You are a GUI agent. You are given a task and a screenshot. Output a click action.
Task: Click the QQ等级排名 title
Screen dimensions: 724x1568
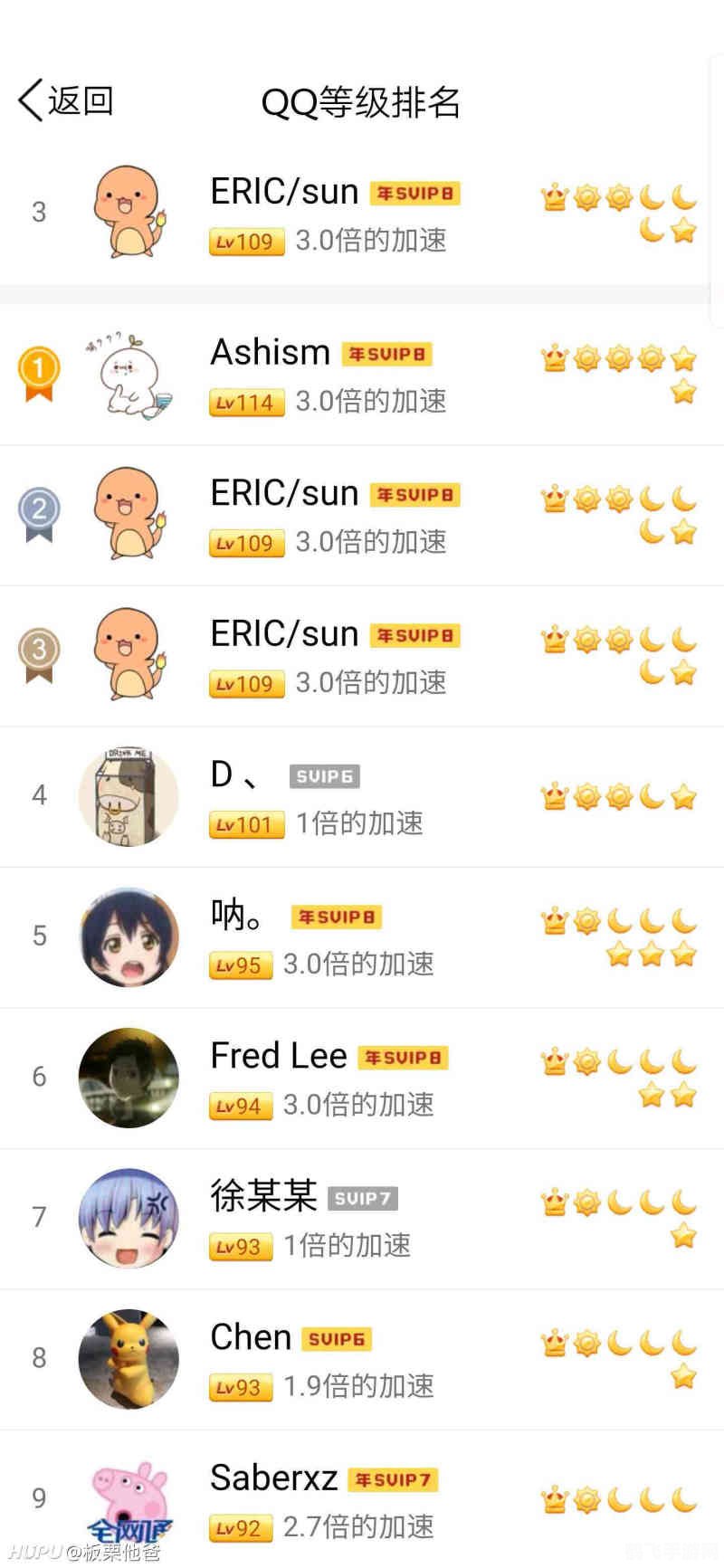click(358, 103)
